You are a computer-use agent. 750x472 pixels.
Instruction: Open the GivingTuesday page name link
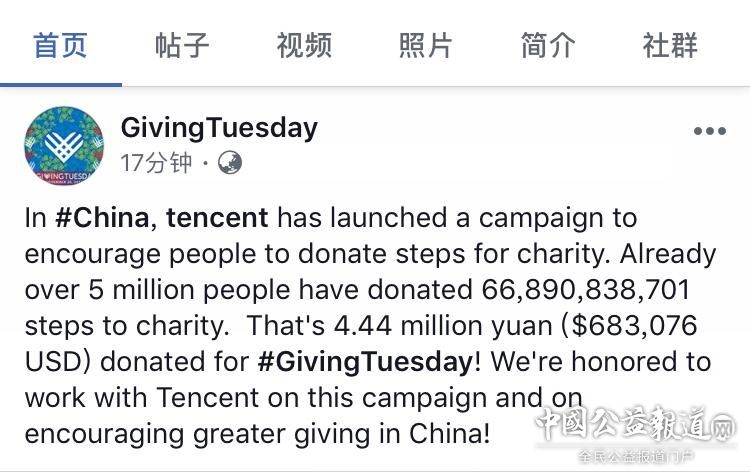[x=219, y=127]
